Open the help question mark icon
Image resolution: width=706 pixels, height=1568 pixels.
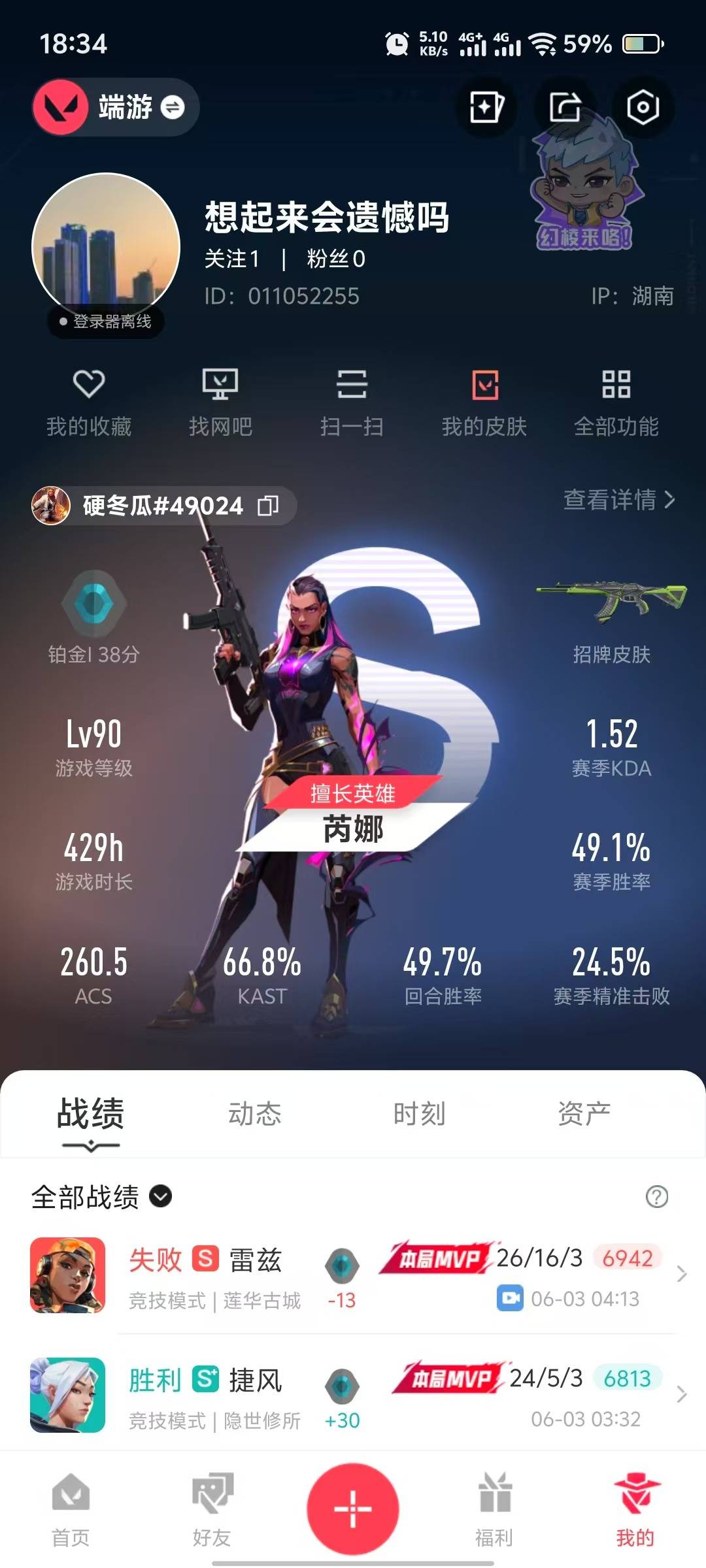coord(656,1197)
